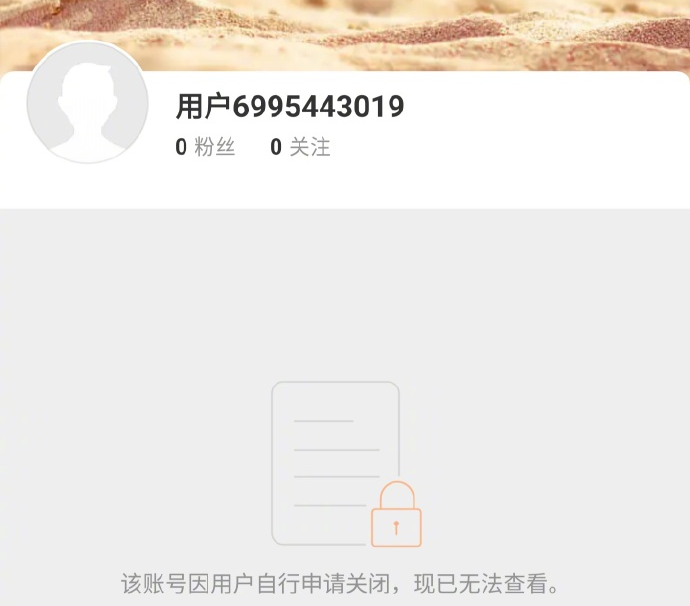View the 粉丝 followers list
This screenshot has height=606, width=690.
click(206, 148)
